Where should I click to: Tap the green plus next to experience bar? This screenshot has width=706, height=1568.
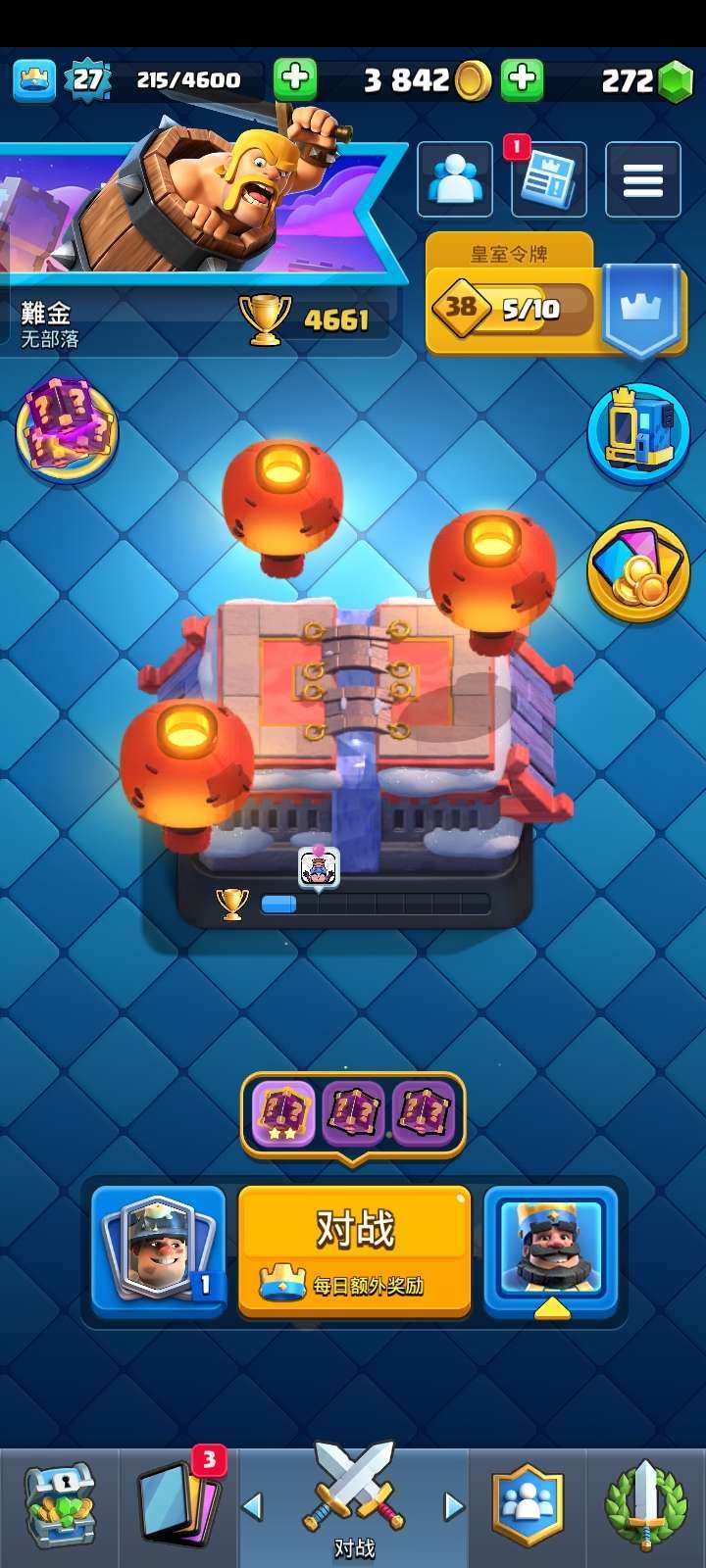point(294,79)
